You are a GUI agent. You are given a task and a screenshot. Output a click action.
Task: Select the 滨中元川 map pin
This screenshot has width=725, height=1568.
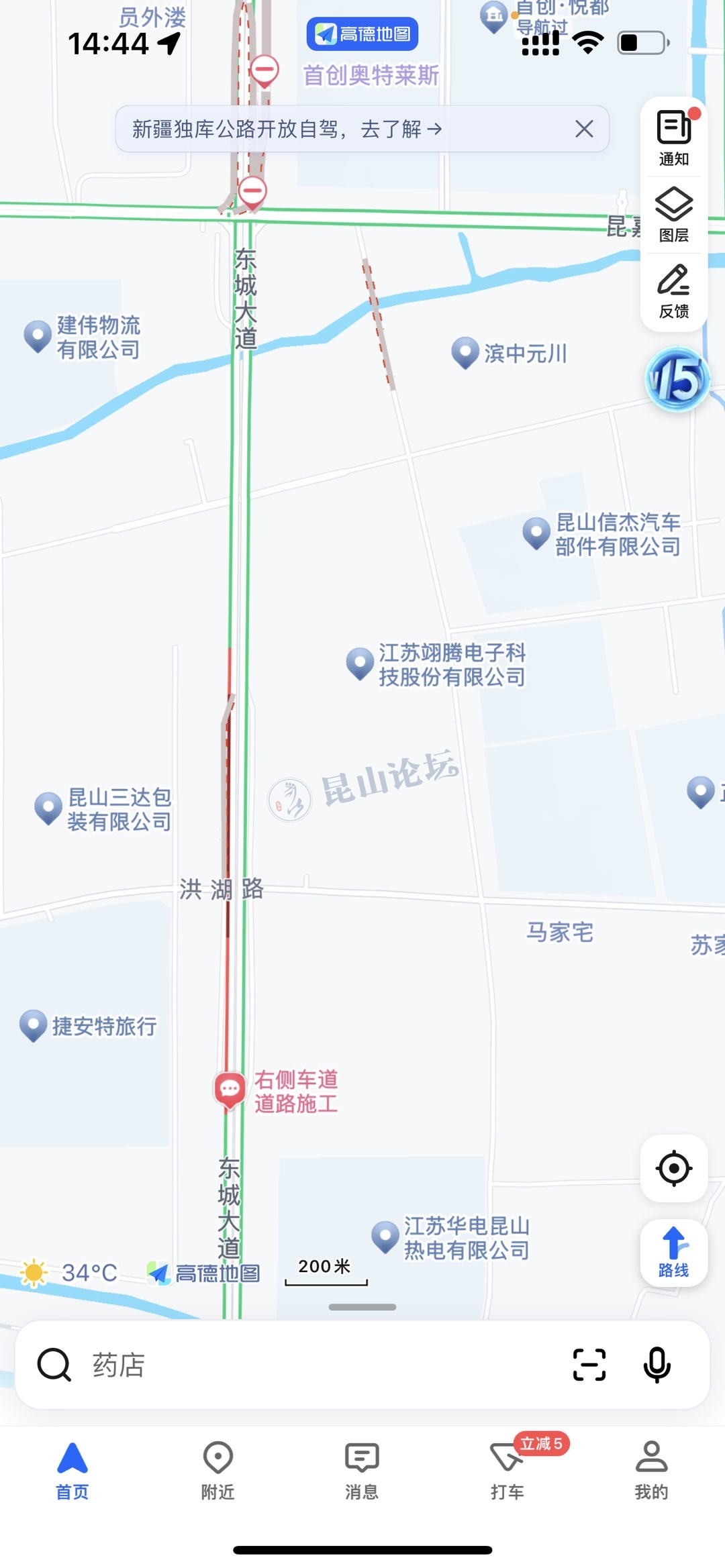[465, 352]
